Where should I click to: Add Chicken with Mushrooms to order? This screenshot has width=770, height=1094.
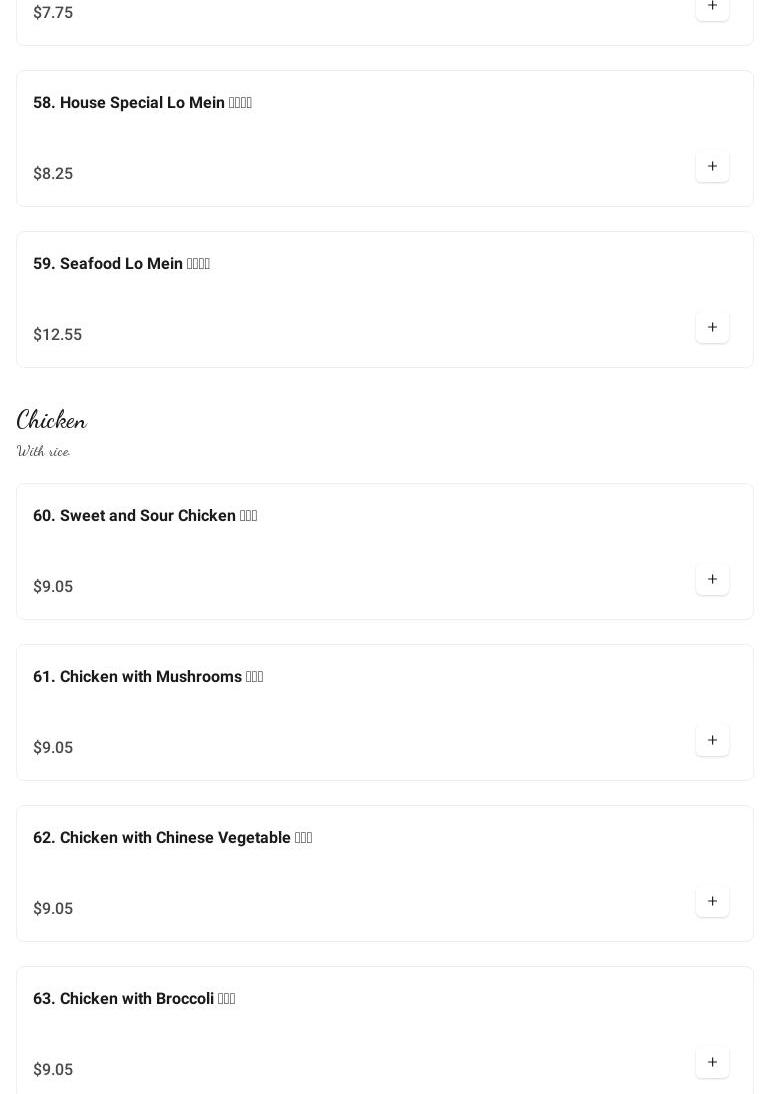tap(712, 740)
